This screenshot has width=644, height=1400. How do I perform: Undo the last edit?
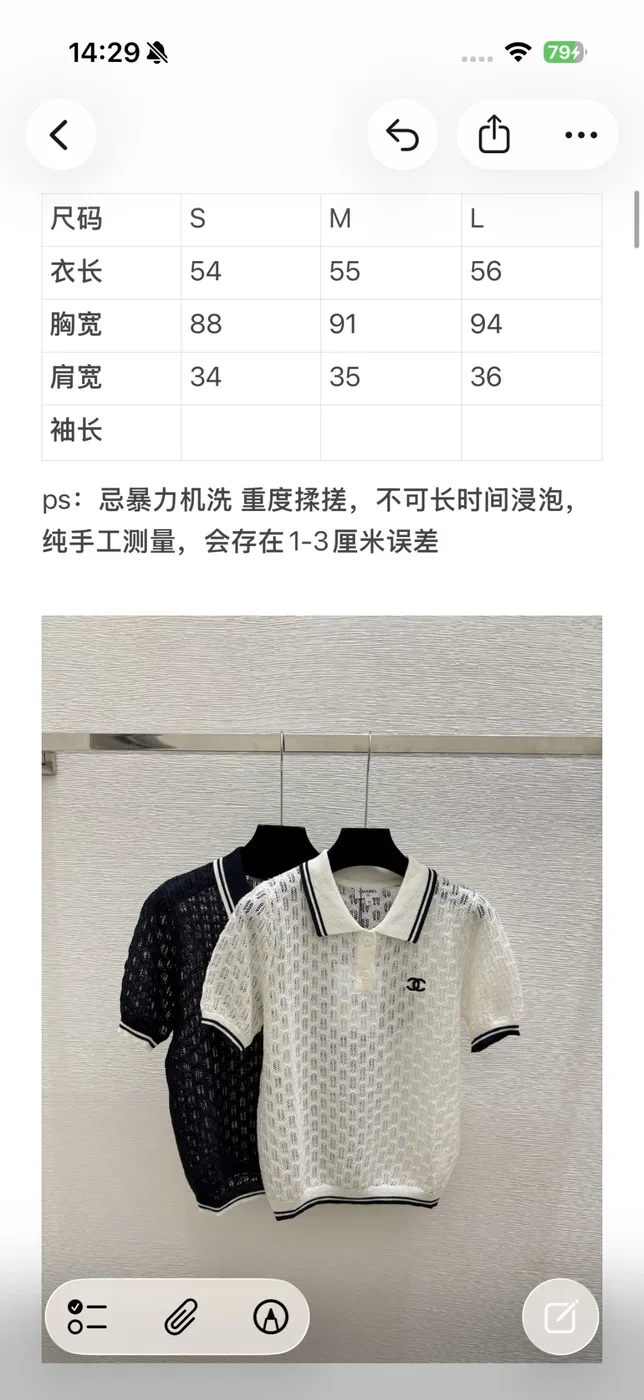click(402, 135)
